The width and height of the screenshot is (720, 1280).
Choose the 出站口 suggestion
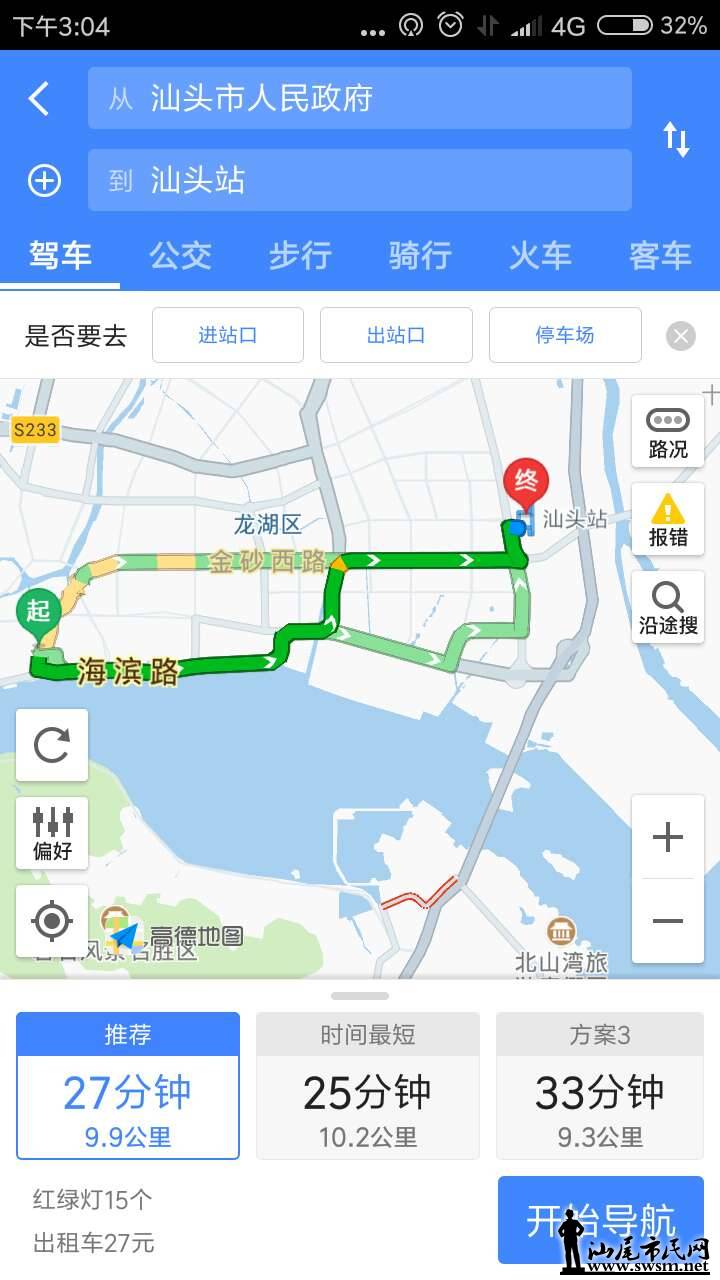click(x=396, y=335)
